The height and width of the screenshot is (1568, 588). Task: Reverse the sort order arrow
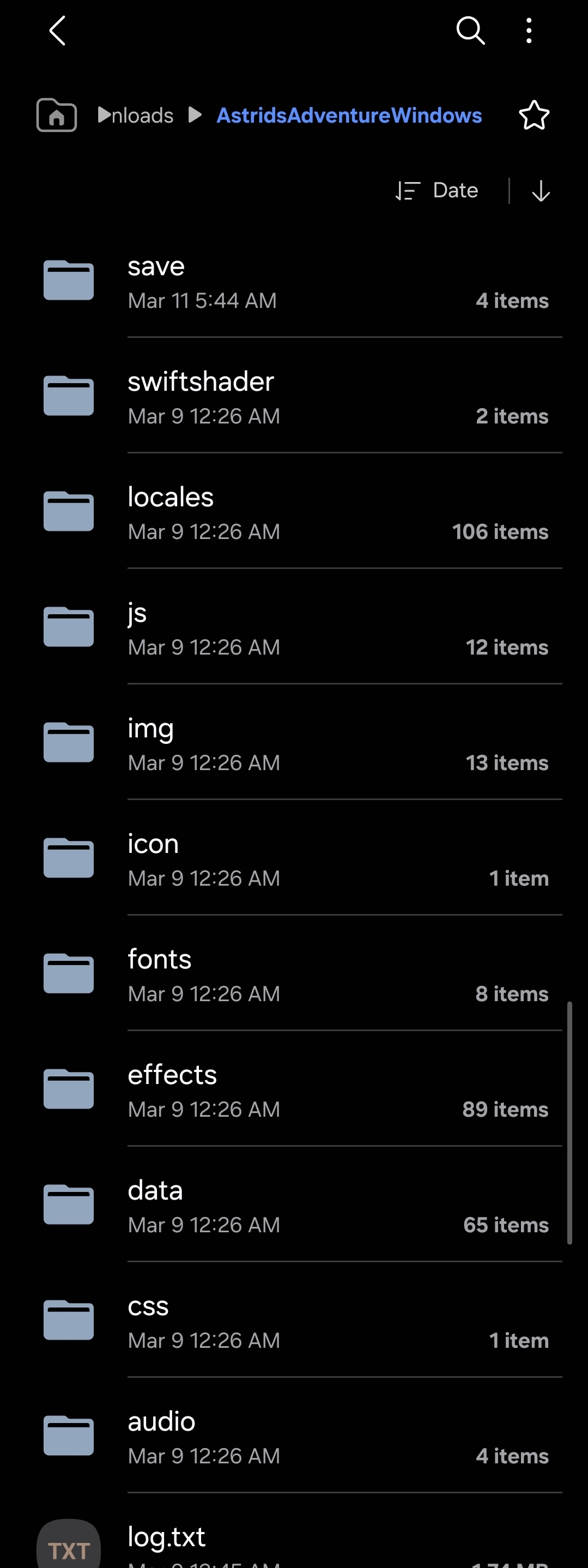click(541, 191)
